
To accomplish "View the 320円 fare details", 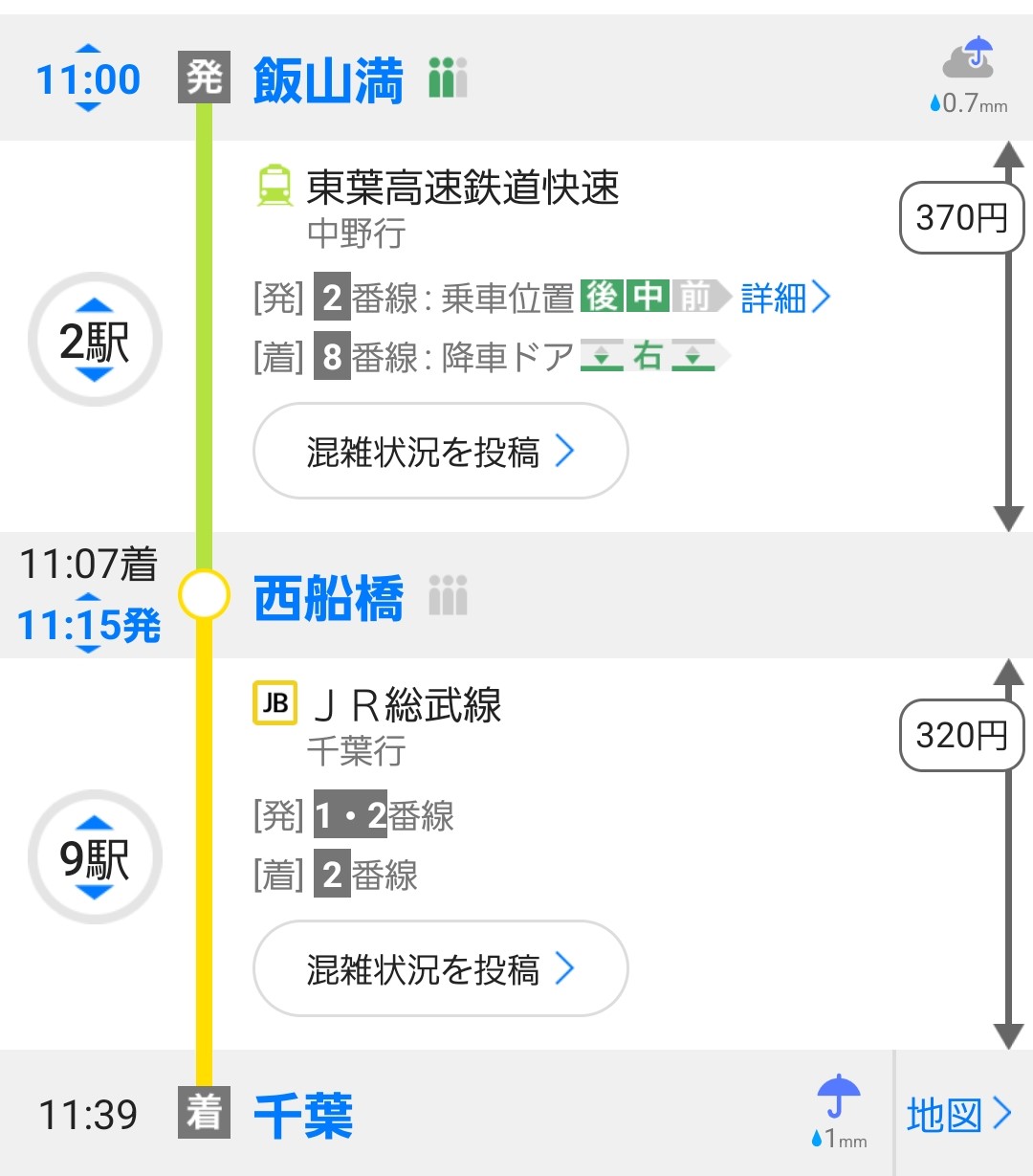I will pos(960,736).
